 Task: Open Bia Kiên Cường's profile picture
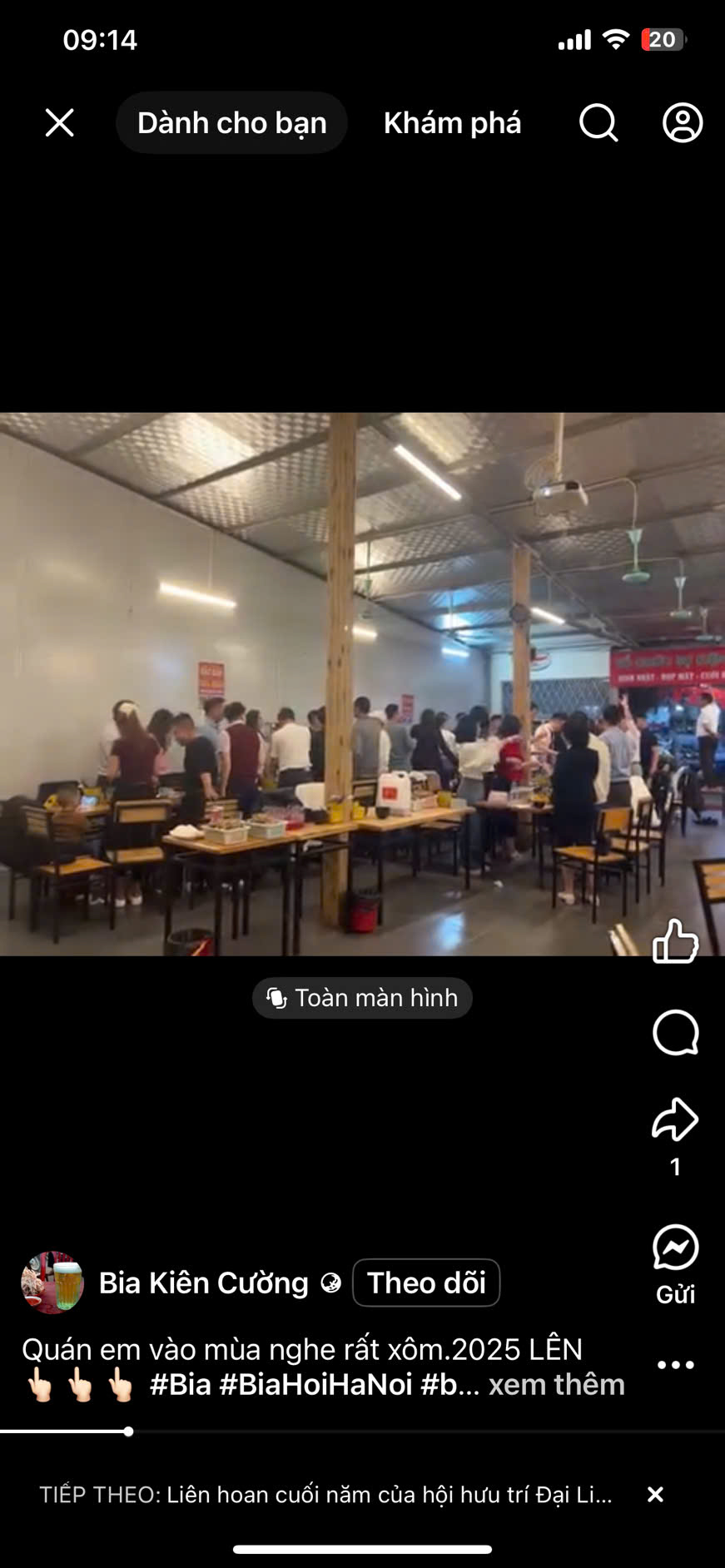[52, 1283]
